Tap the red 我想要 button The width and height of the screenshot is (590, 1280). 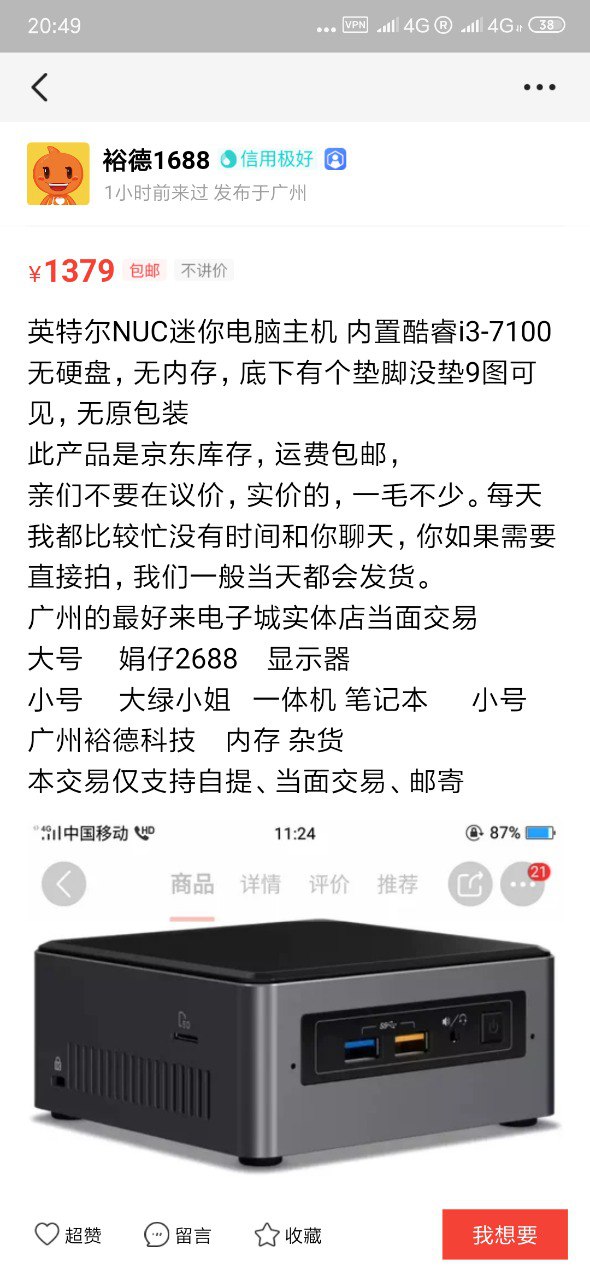point(505,1234)
